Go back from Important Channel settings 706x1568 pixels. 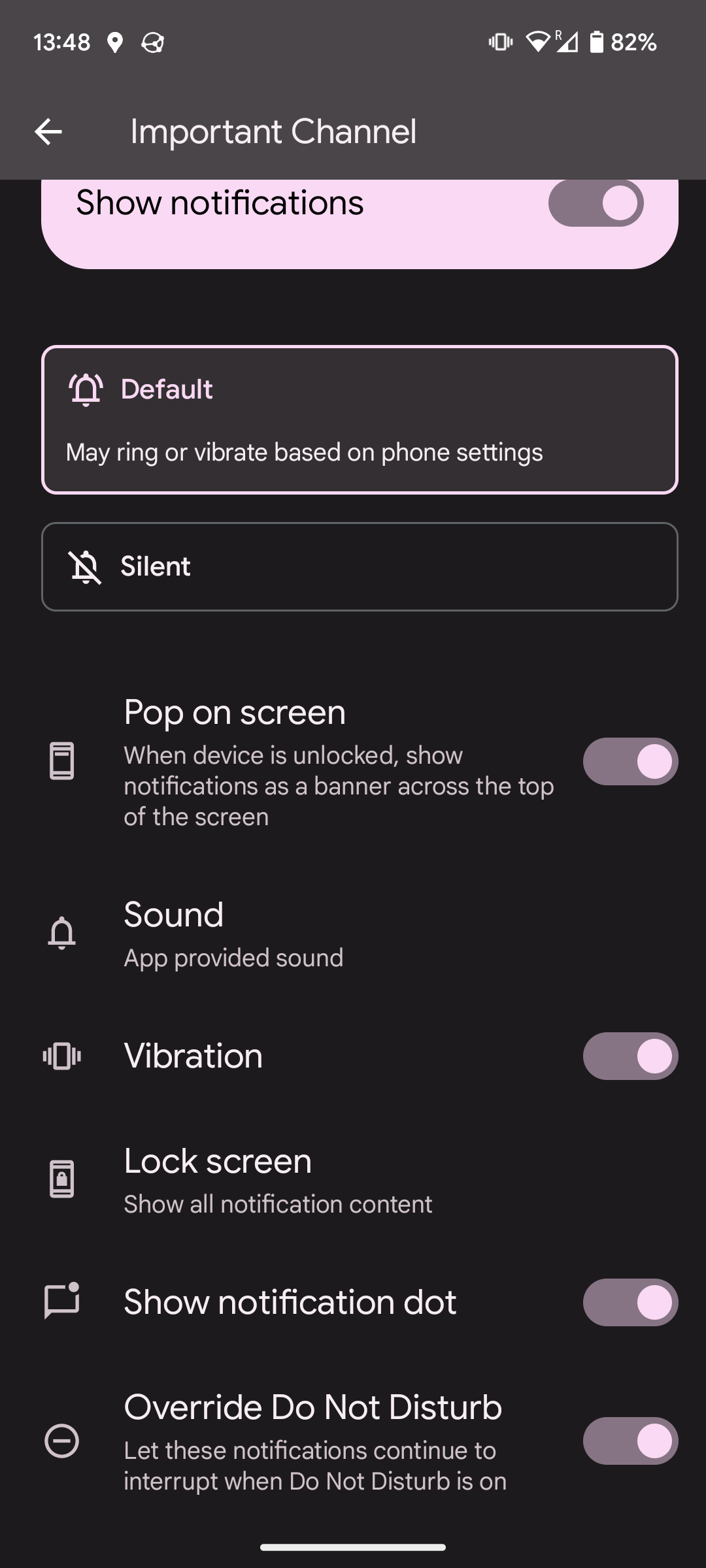pyautogui.click(x=48, y=132)
